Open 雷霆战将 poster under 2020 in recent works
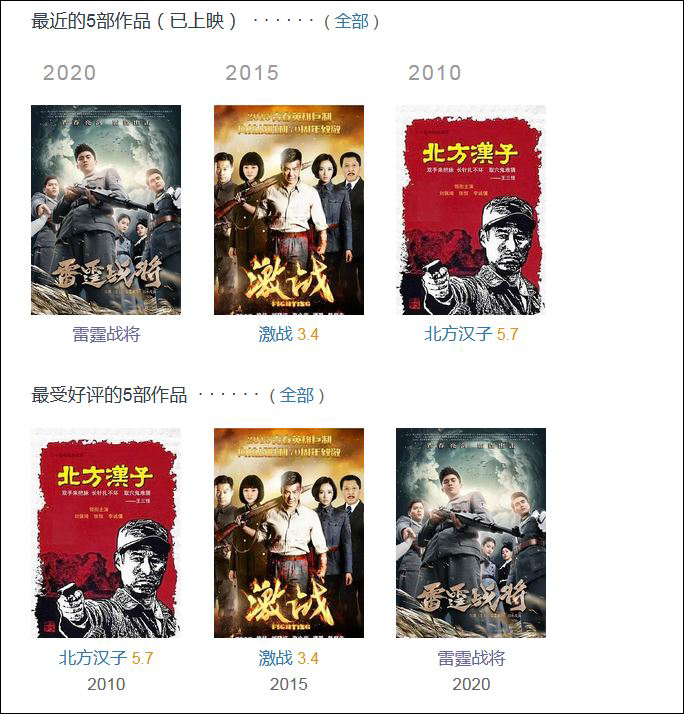 (x=106, y=210)
